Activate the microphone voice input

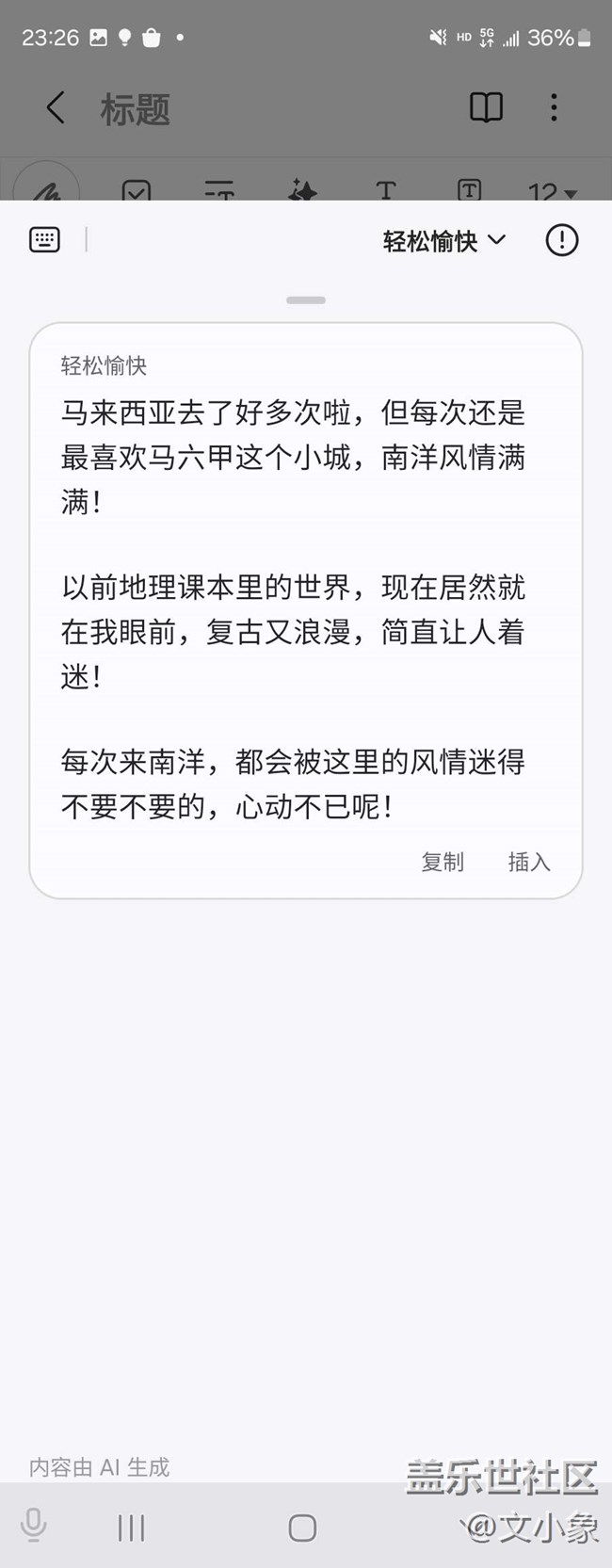point(34,1527)
